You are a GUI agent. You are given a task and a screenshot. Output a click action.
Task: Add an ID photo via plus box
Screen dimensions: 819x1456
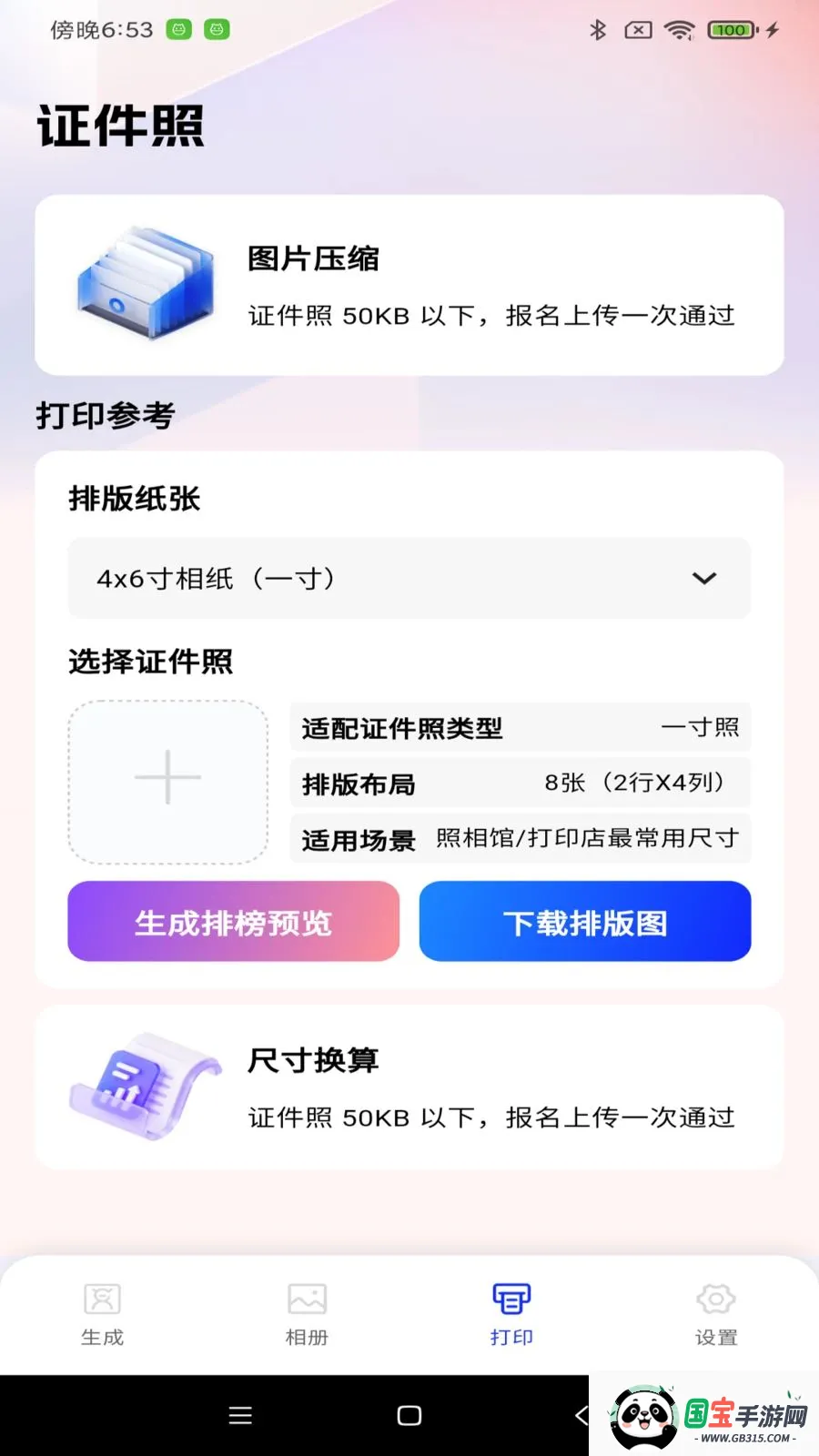point(168,781)
